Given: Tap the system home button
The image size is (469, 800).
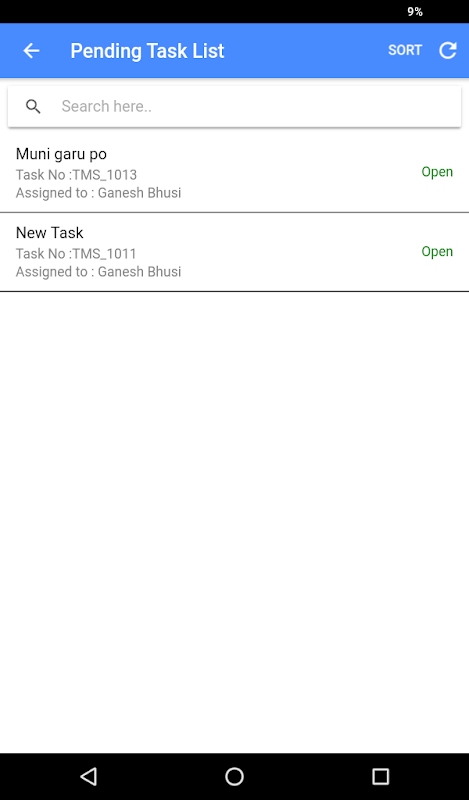Looking at the screenshot, I should (x=234, y=777).
